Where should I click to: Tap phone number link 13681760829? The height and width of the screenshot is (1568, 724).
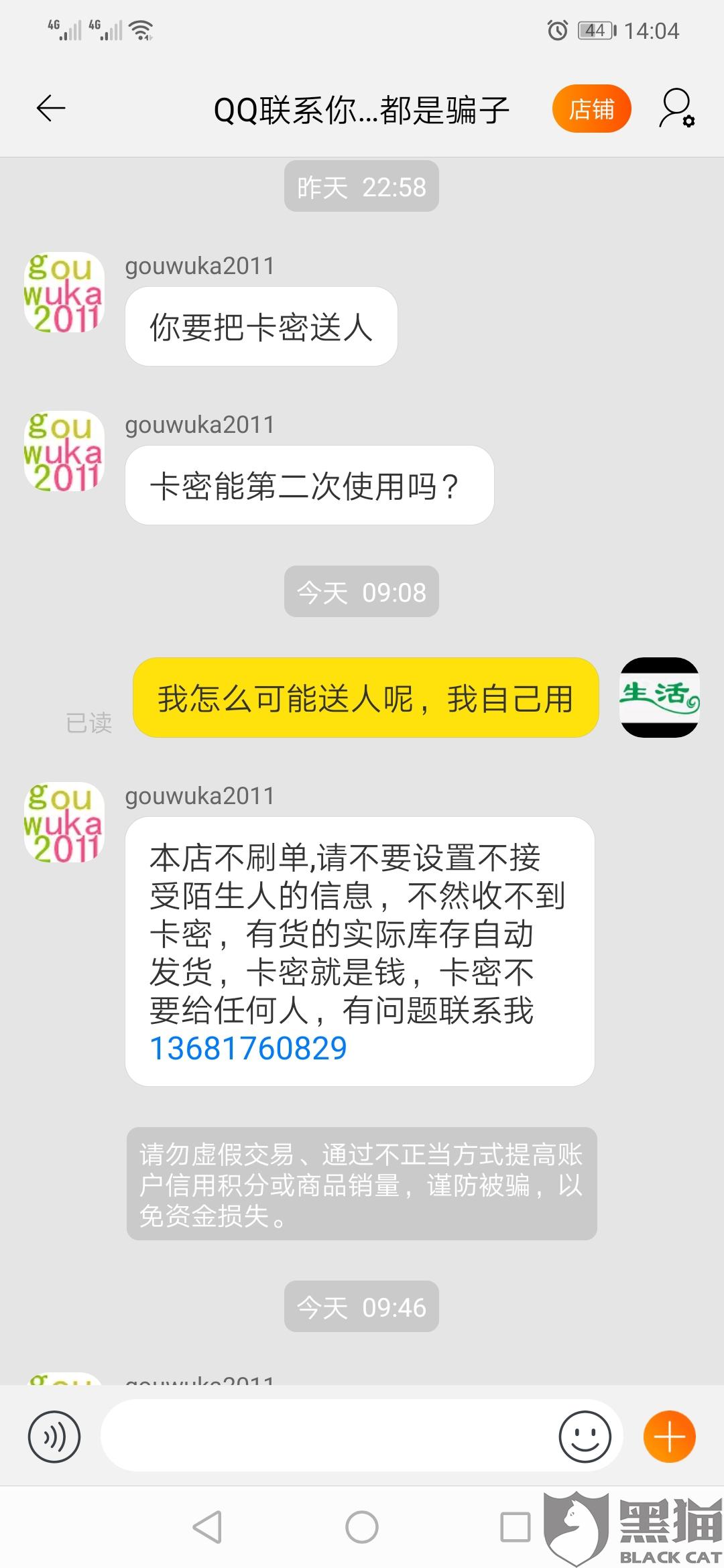click(248, 1049)
